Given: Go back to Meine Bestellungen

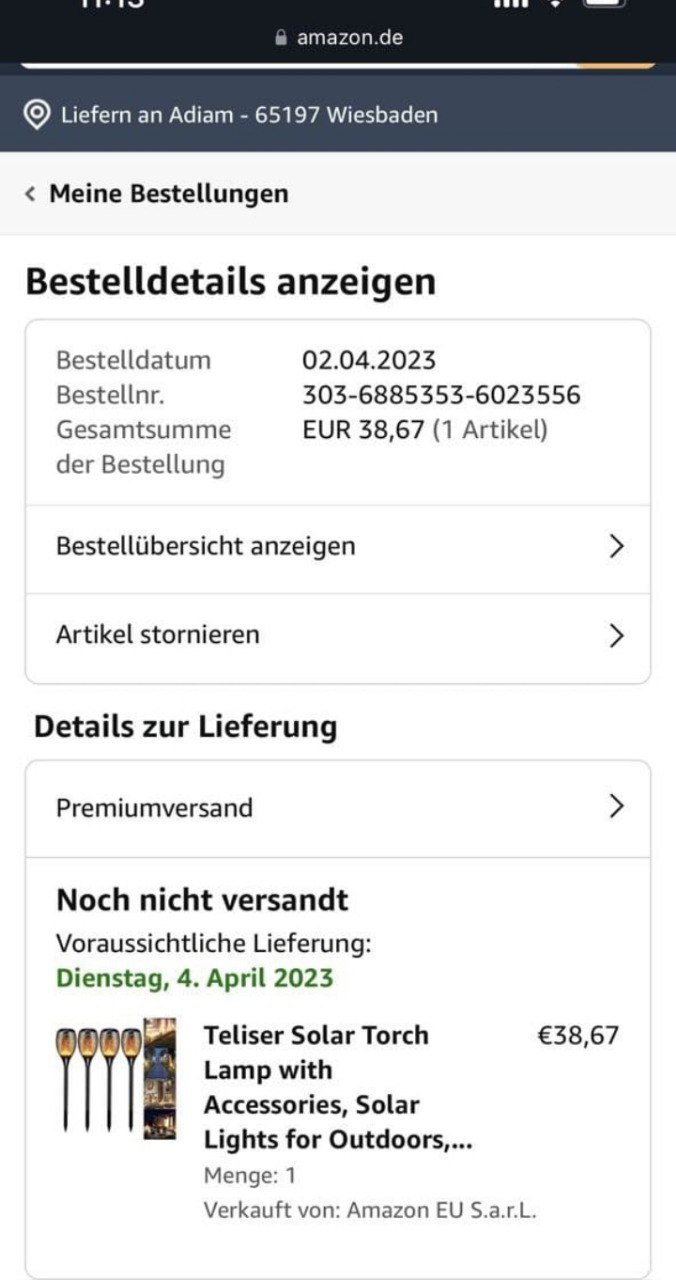Looking at the screenshot, I should pos(158,194).
